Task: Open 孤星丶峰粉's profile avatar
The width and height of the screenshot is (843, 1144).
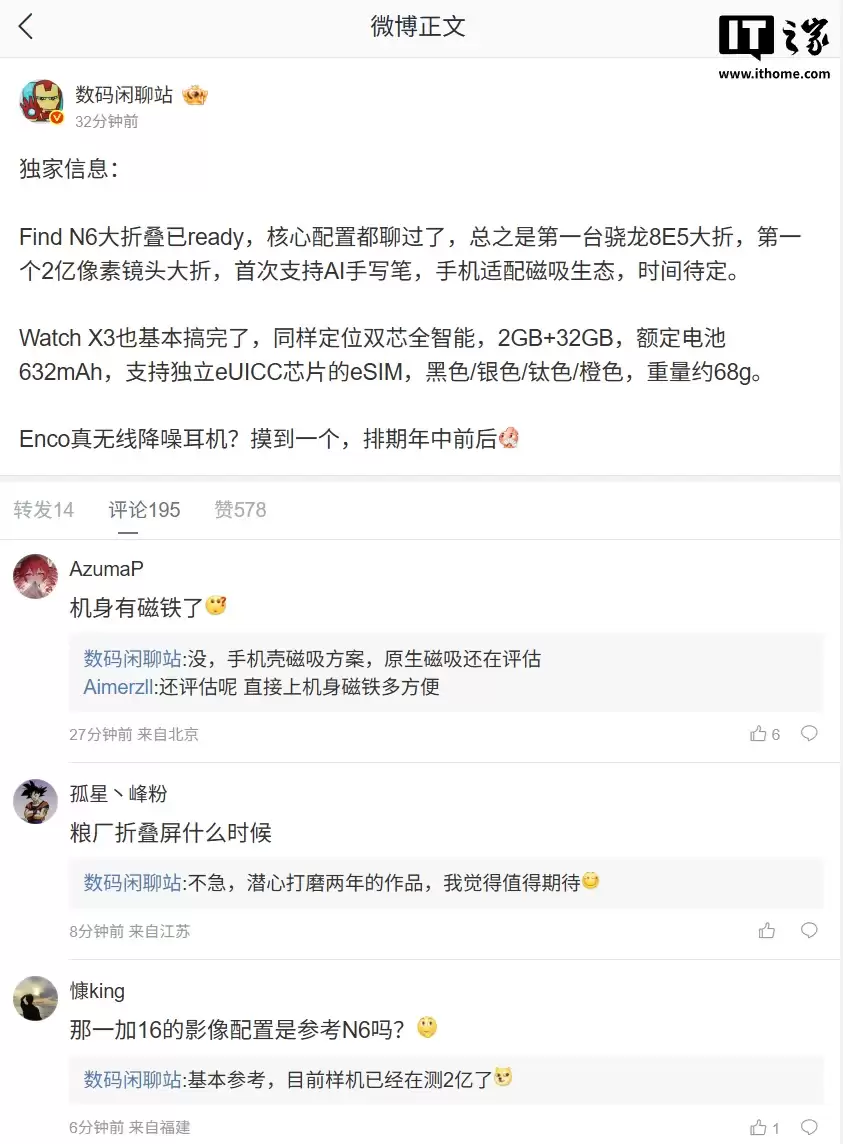Action: (35, 802)
